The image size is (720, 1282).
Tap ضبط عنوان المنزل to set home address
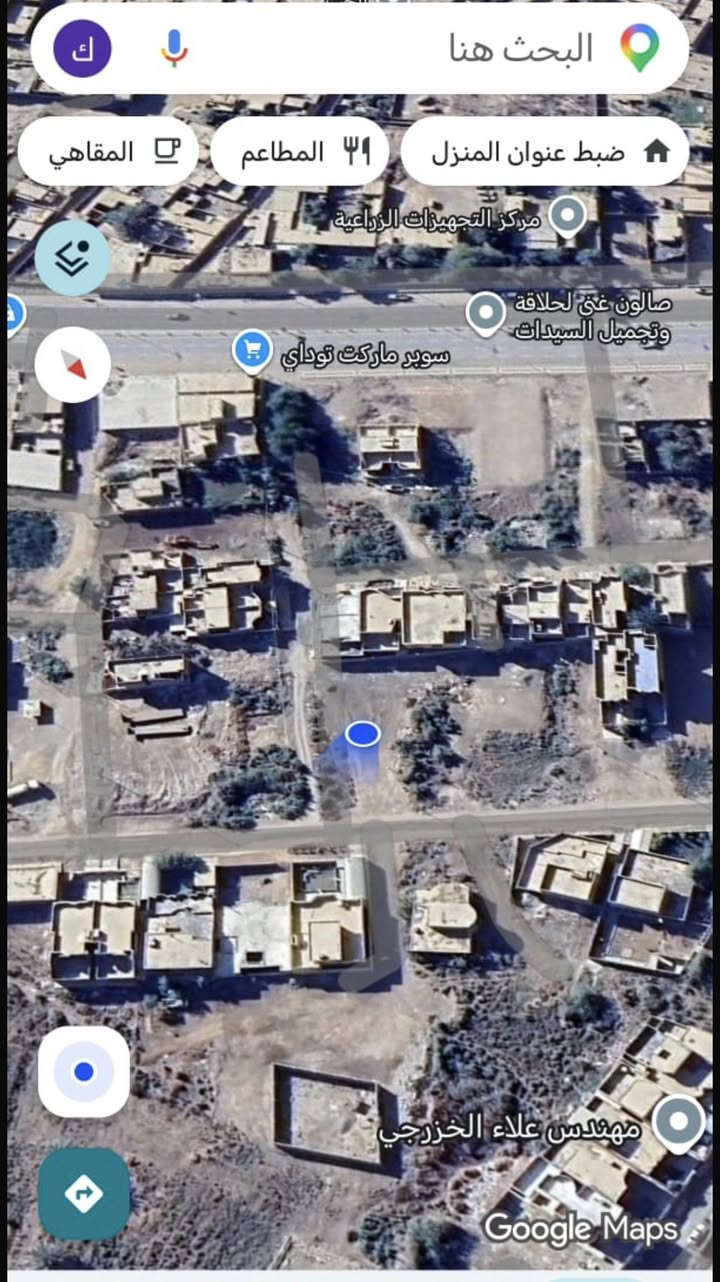[545, 150]
